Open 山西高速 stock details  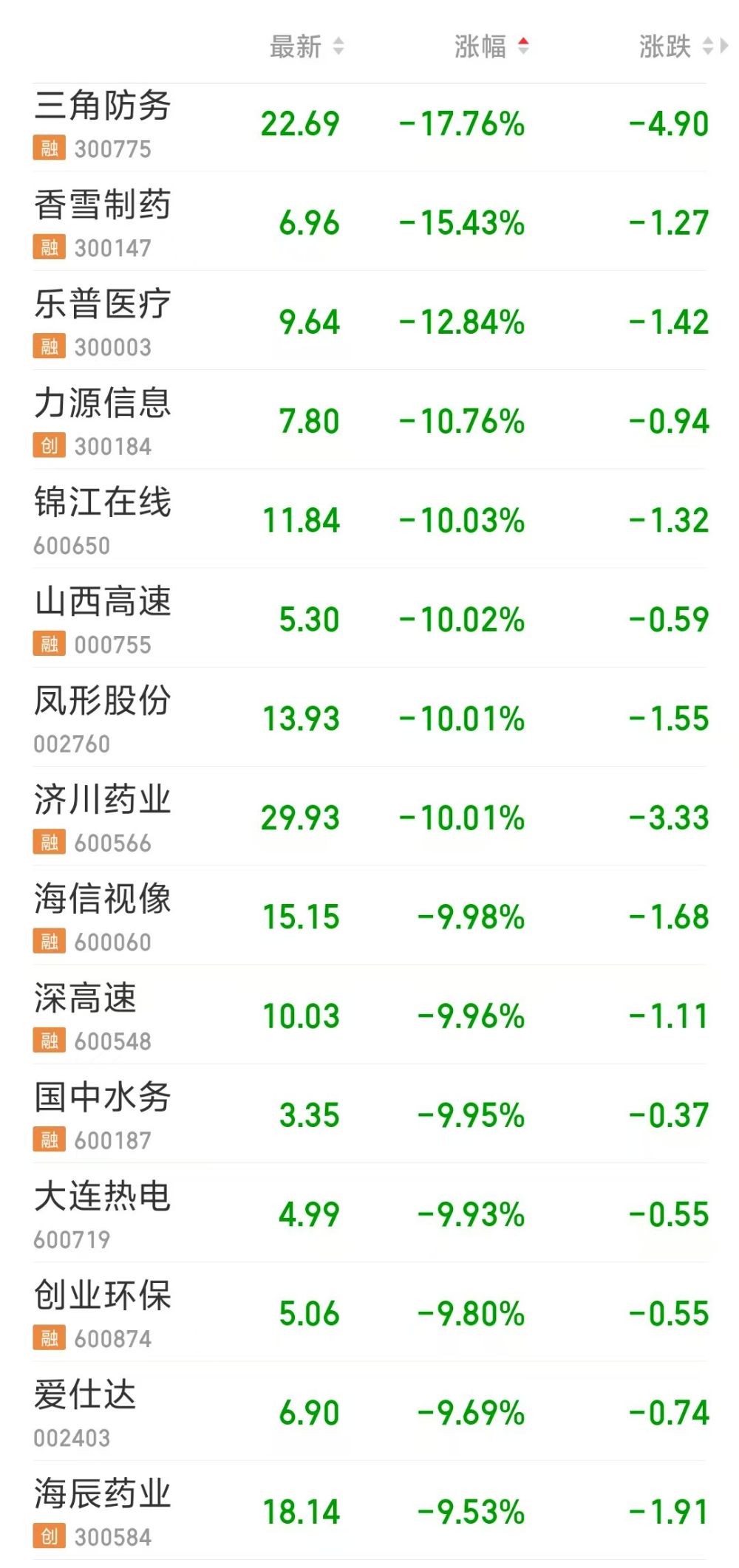tap(369, 618)
